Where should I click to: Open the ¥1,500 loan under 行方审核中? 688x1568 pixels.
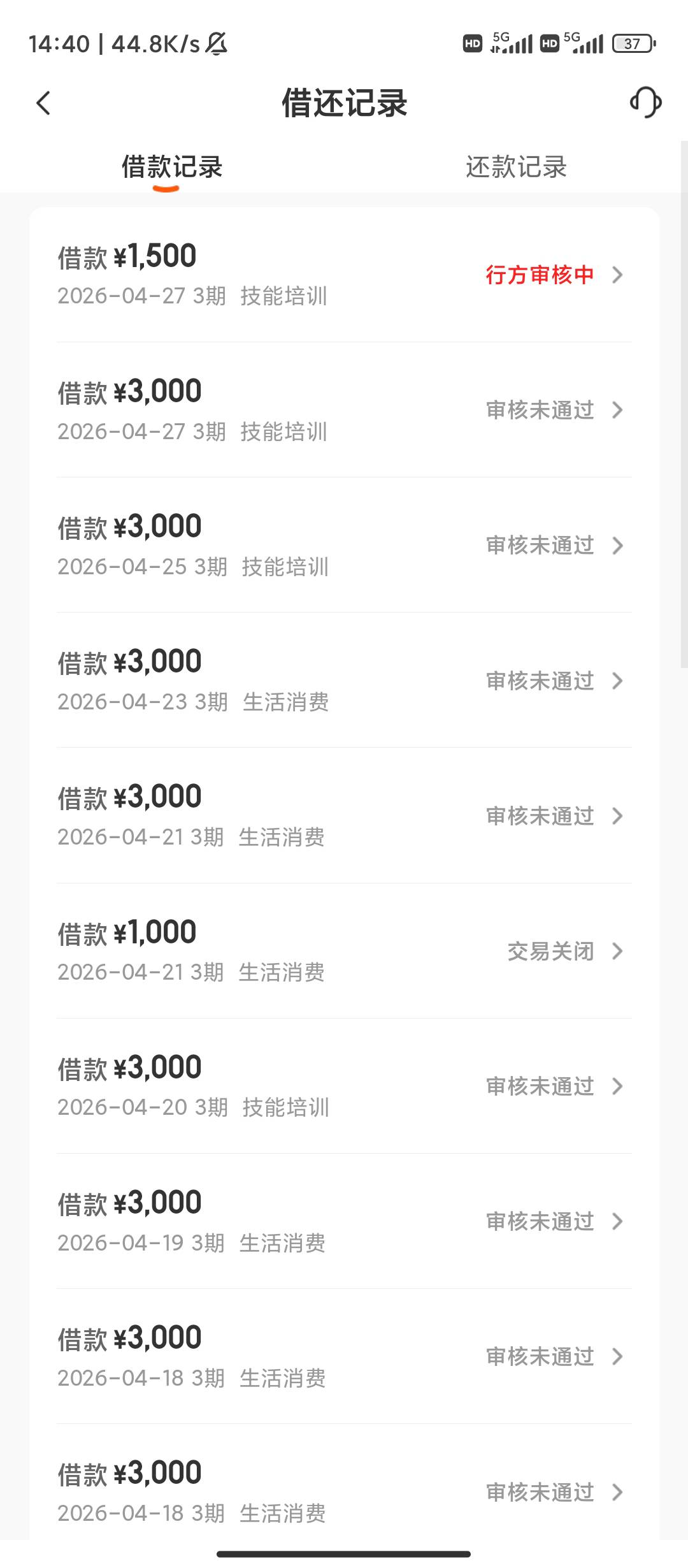click(344, 275)
